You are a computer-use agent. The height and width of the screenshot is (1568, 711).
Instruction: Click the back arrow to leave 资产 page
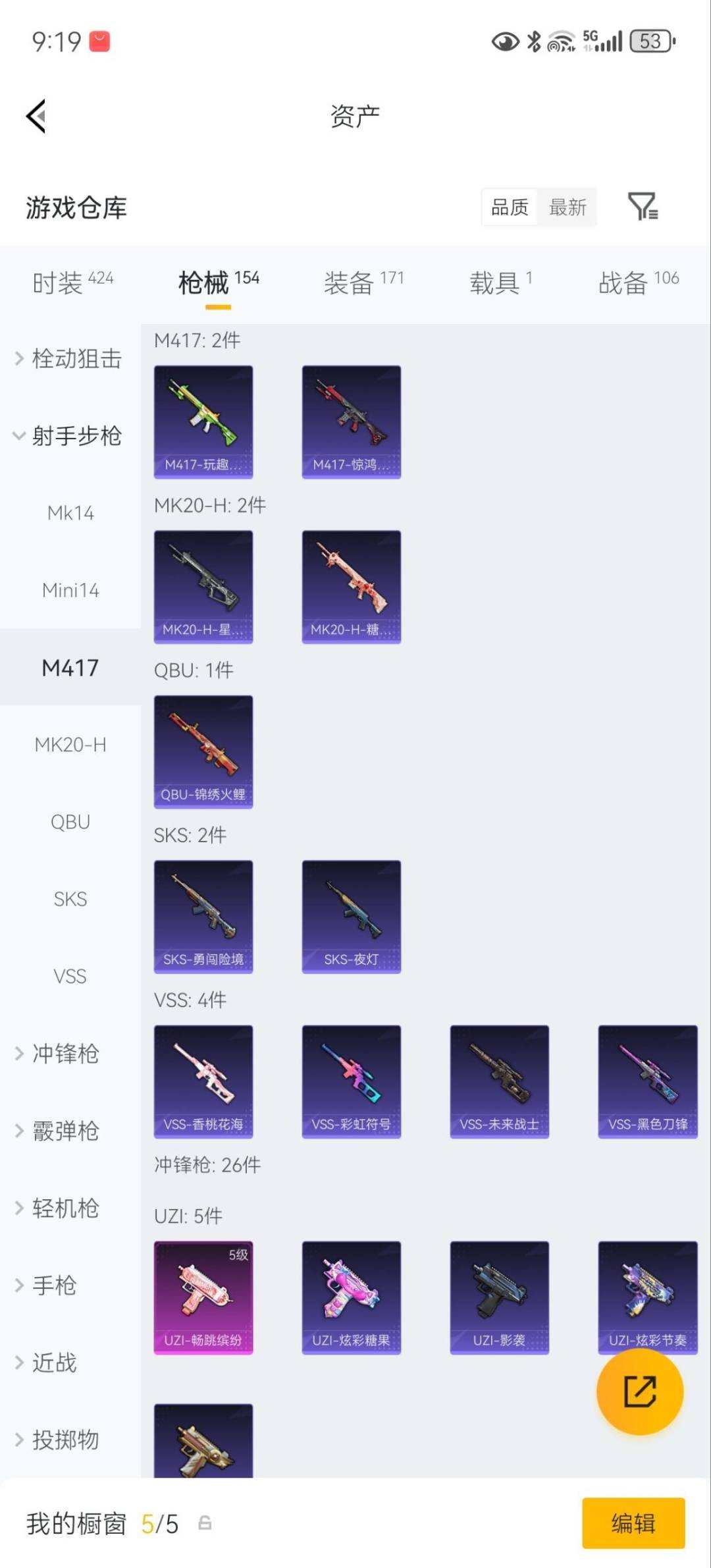[34, 116]
